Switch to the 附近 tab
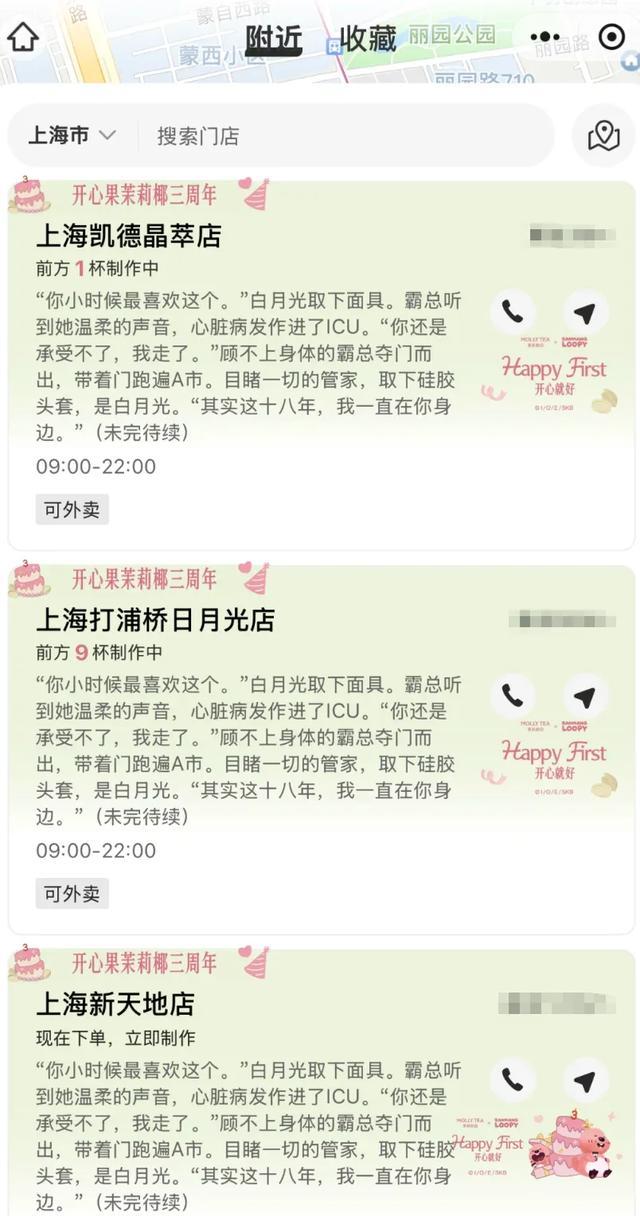Image resolution: width=640 pixels, height=1216 pixels. pyautogui.click(x=273, y=38)
